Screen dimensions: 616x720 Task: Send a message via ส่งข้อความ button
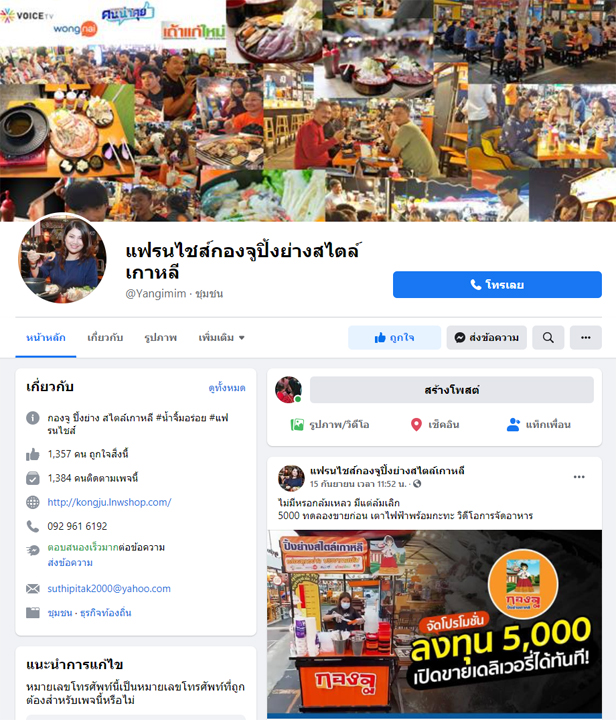point(486,338)
